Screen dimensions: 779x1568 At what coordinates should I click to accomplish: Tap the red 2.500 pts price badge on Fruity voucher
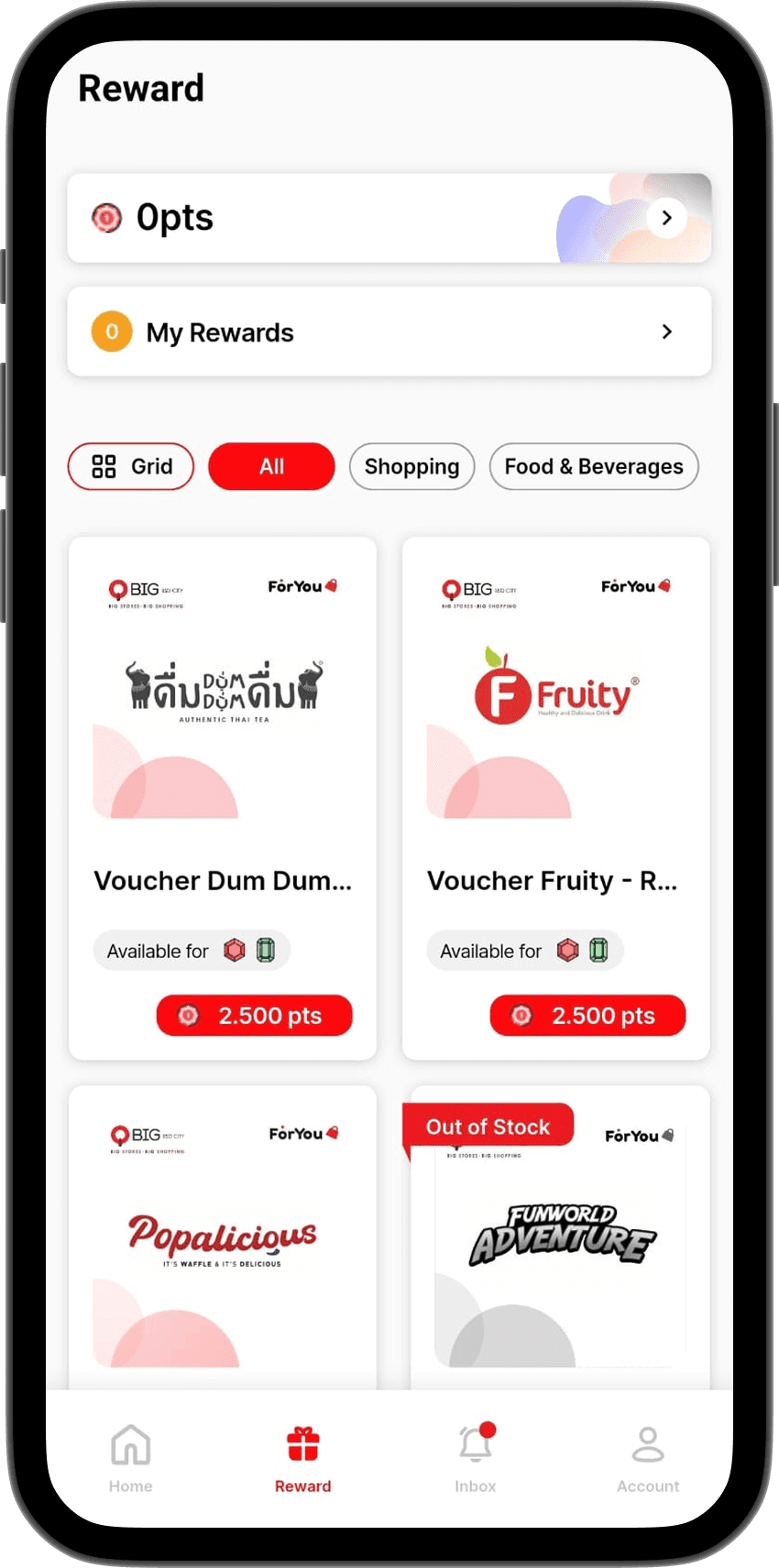(x=587, y=1015)
